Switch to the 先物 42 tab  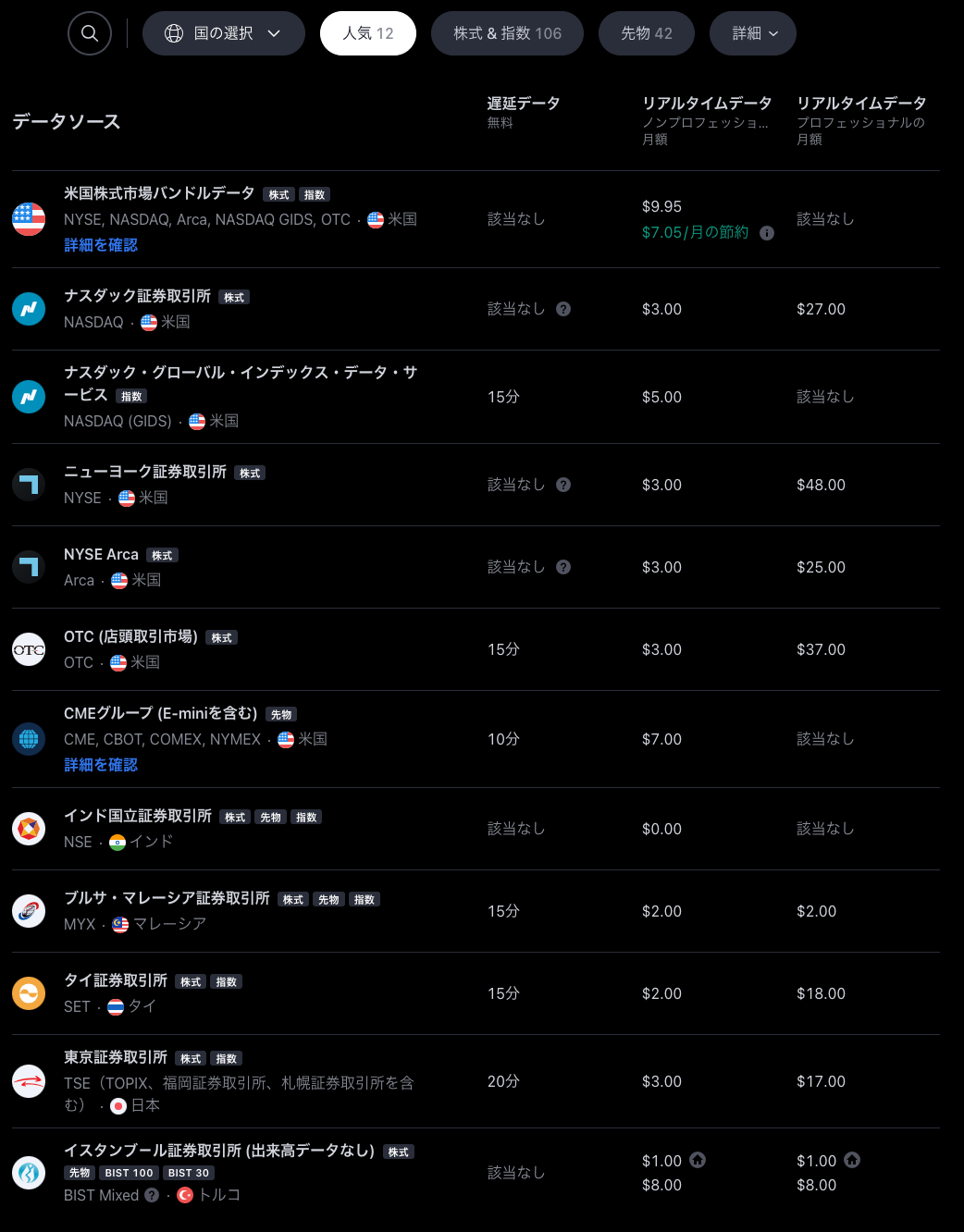[x=647, y=33]
